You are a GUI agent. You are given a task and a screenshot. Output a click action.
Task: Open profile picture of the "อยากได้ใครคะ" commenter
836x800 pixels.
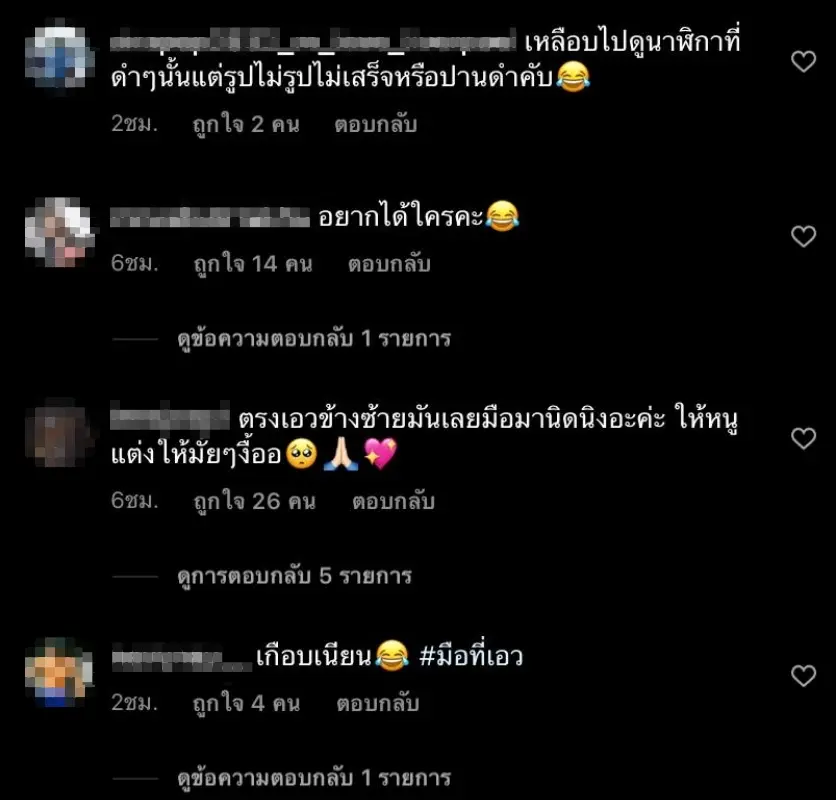59,234
